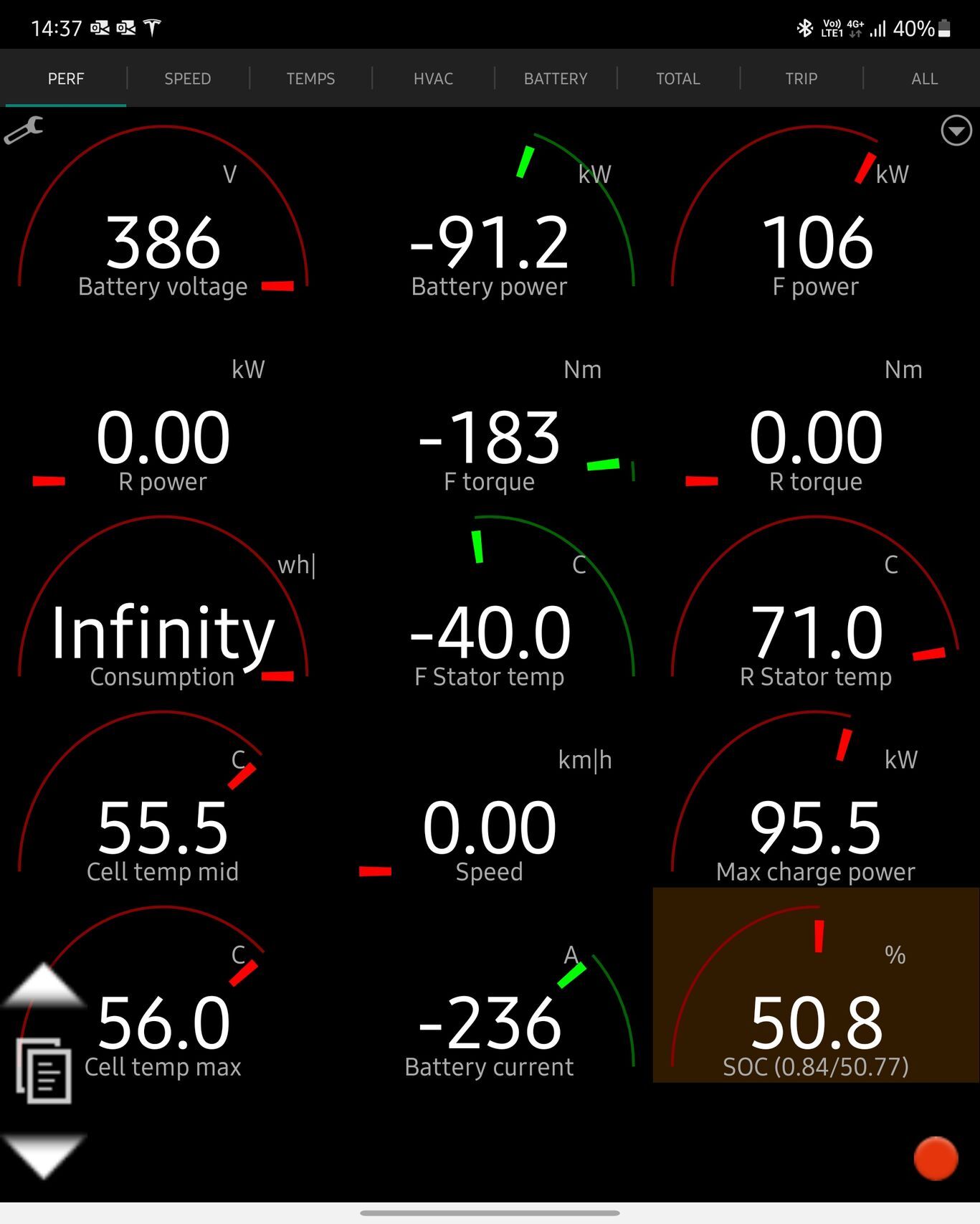Select the BATTERY tab
The width and height of the screenshot is (980, 1224).
[556, 79]
